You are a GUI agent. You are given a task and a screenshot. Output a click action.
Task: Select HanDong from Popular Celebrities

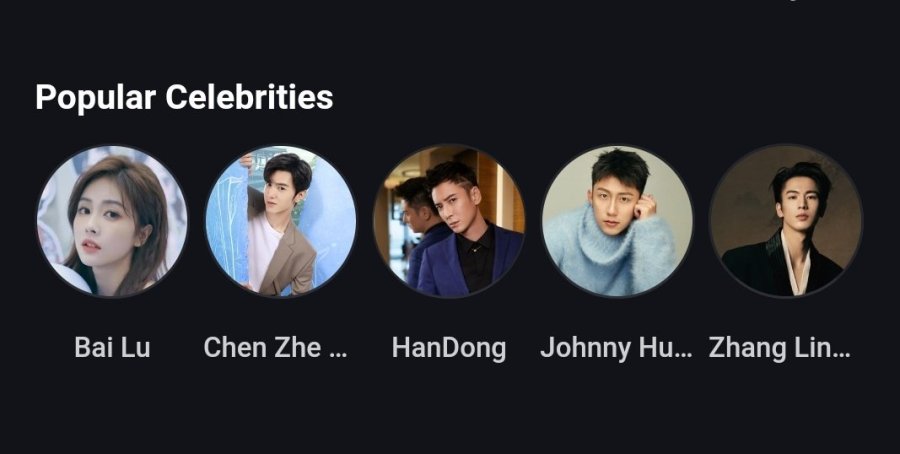tap(449, 221)
